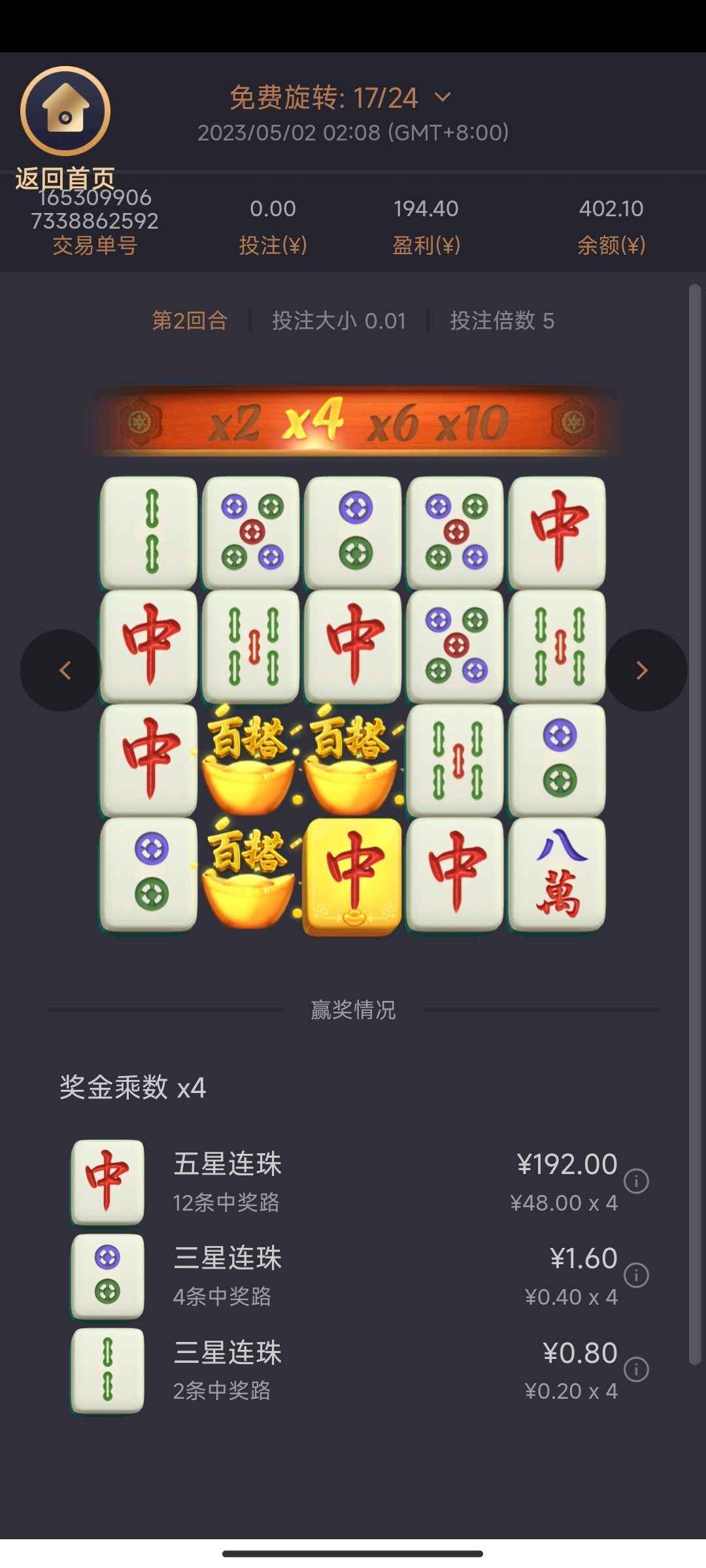The image size is (706, 1568).
Task: Go to the previous round with left arrow
Action: [x=62, y=670]
